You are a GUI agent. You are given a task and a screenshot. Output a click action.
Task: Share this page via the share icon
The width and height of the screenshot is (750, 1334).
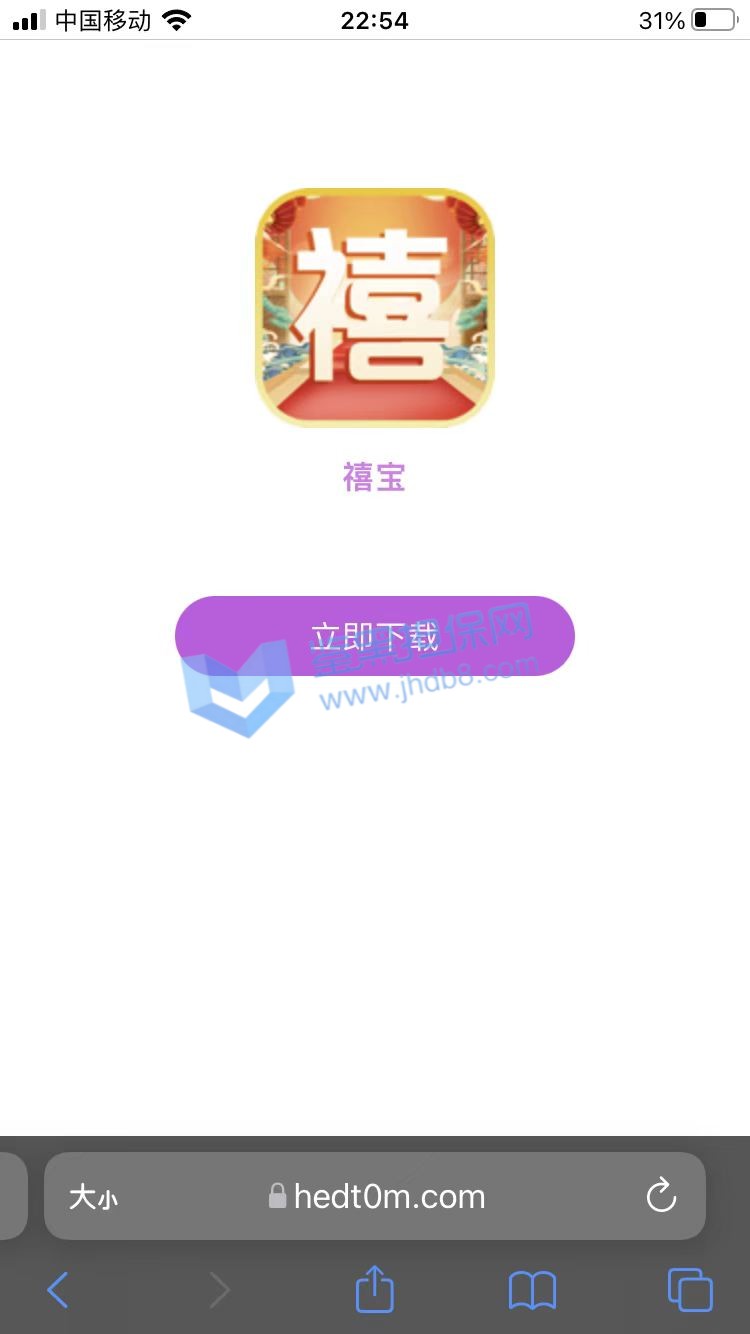point(375,1289)
